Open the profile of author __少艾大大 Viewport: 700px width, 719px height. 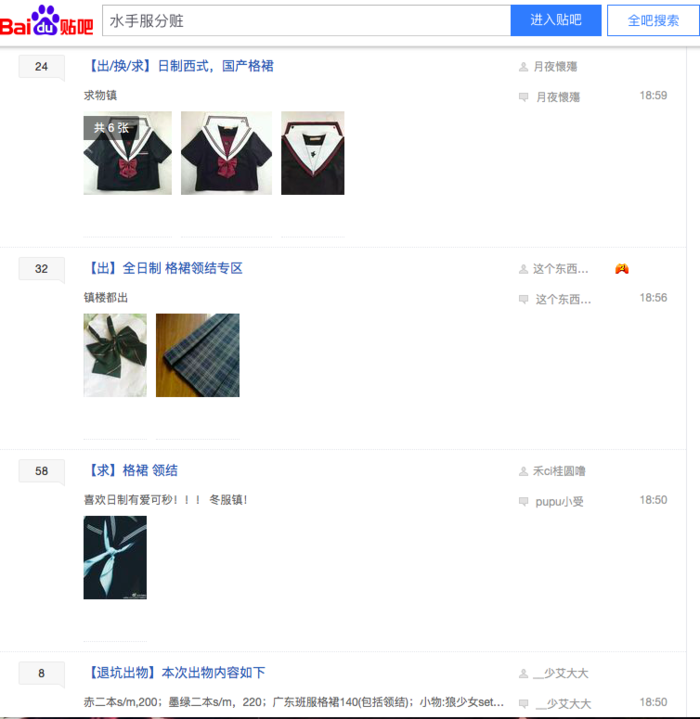click(560, 674)
